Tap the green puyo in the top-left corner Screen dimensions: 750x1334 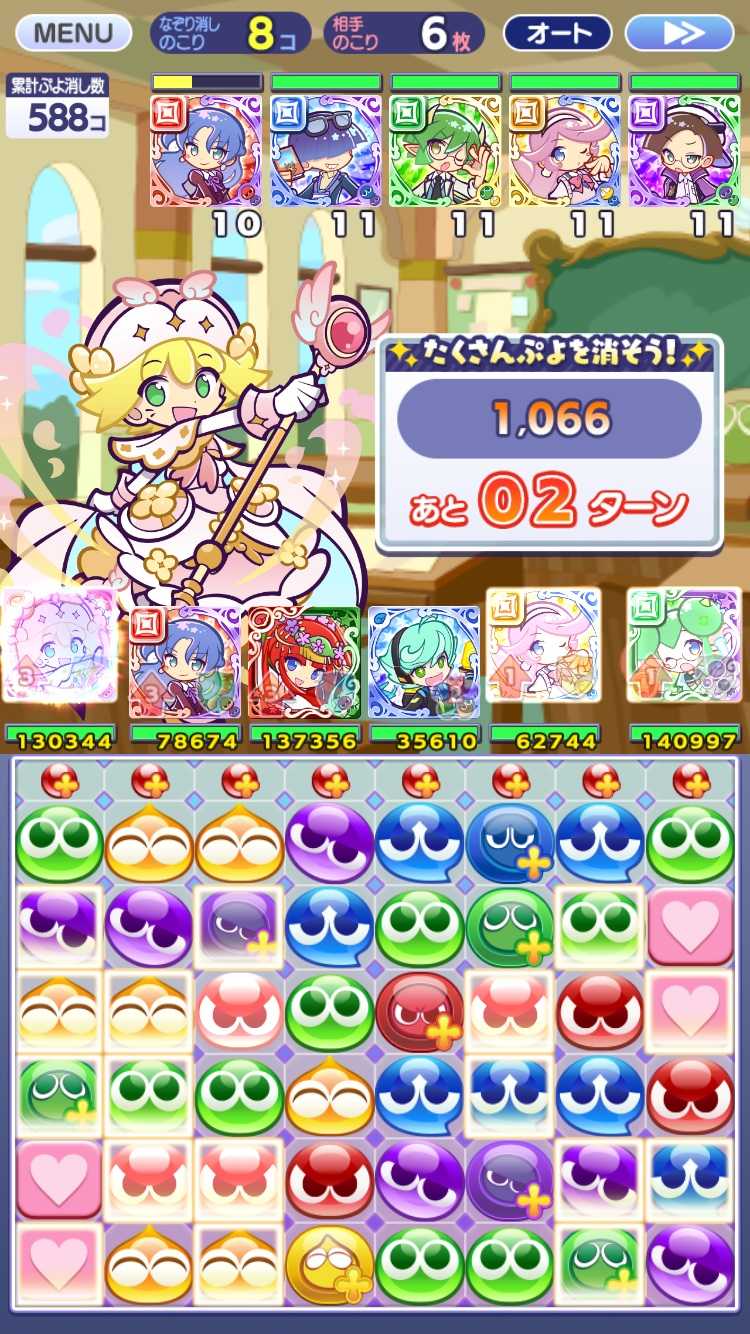[x=59, y=842]
